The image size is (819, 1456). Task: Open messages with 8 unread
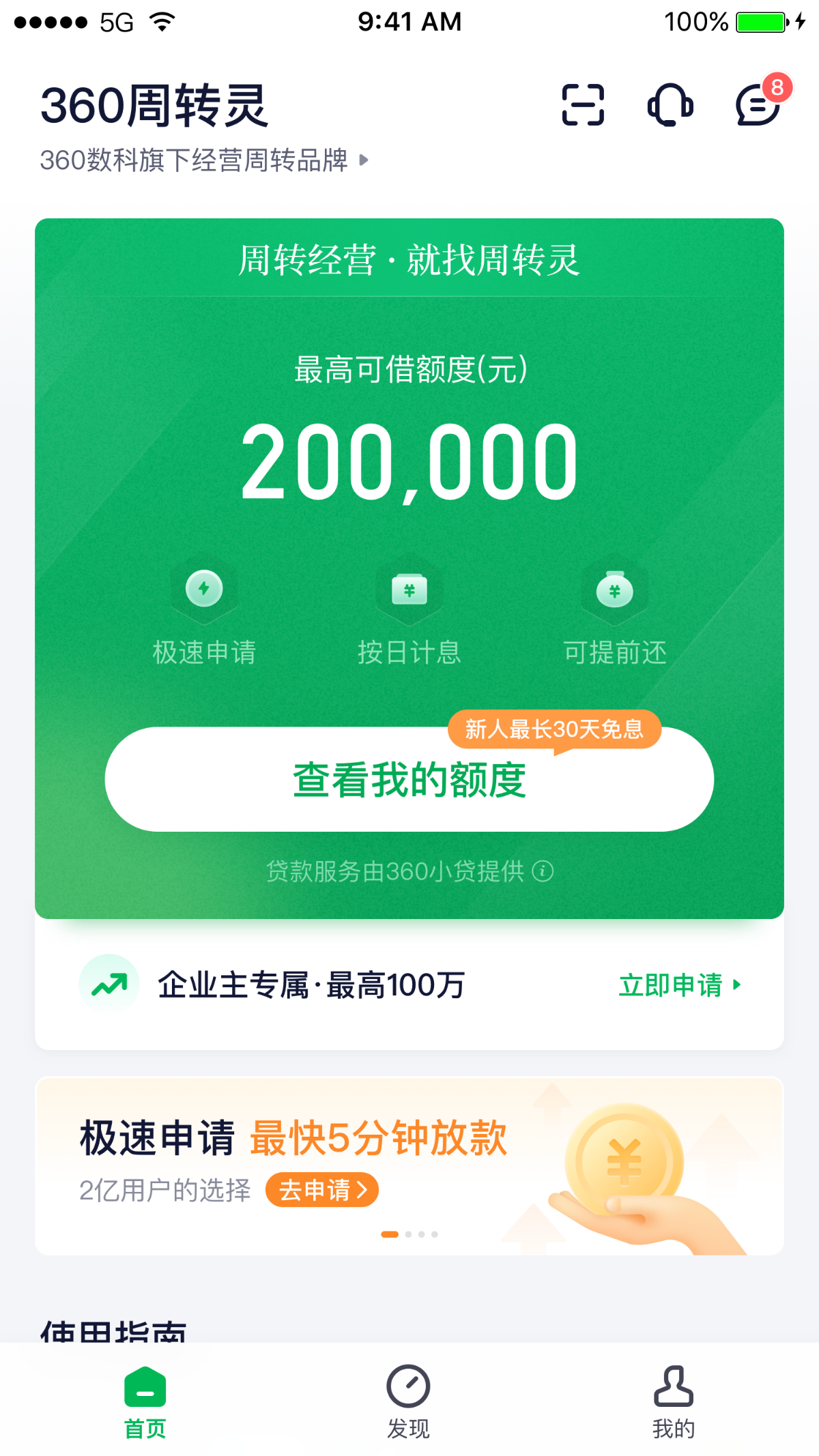click(x=758, y=105)
